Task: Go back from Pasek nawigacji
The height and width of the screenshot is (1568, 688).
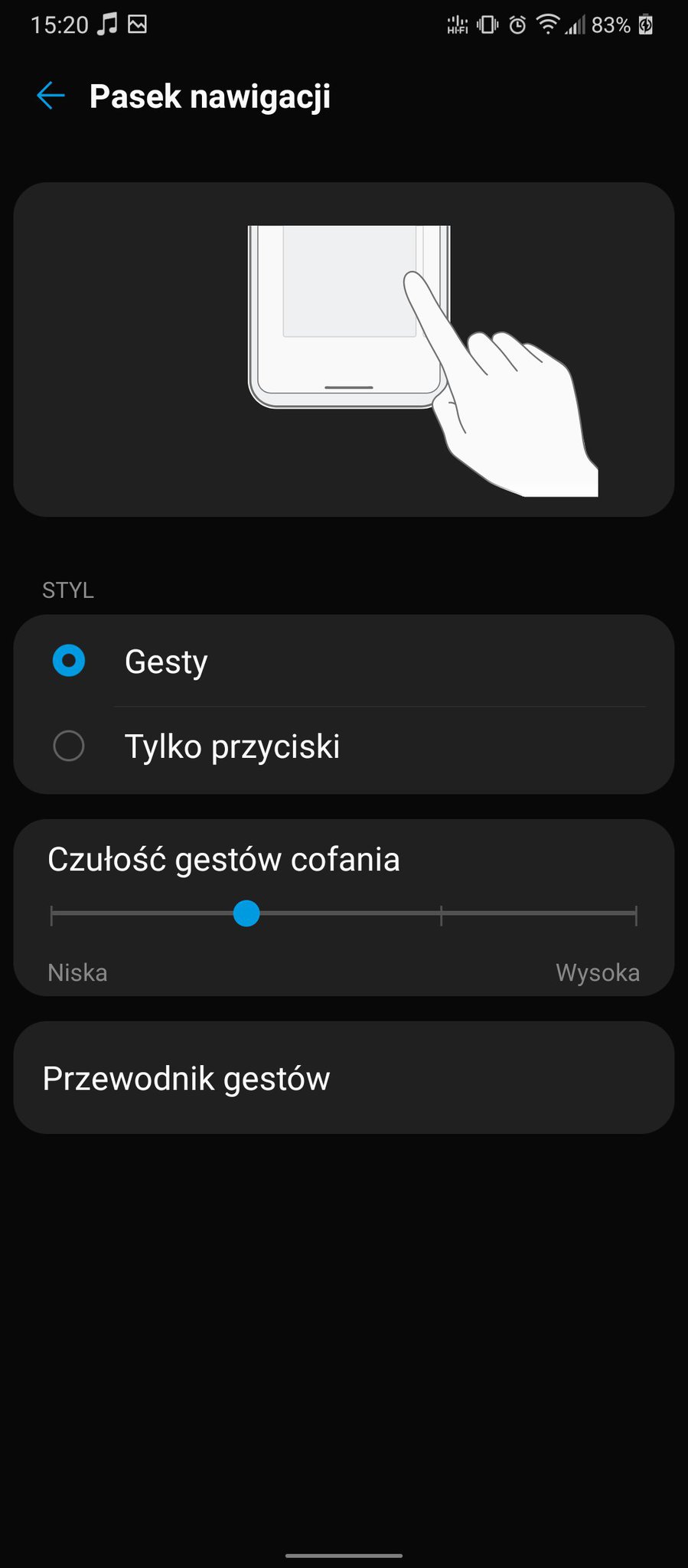Action: tap(51, 96)
